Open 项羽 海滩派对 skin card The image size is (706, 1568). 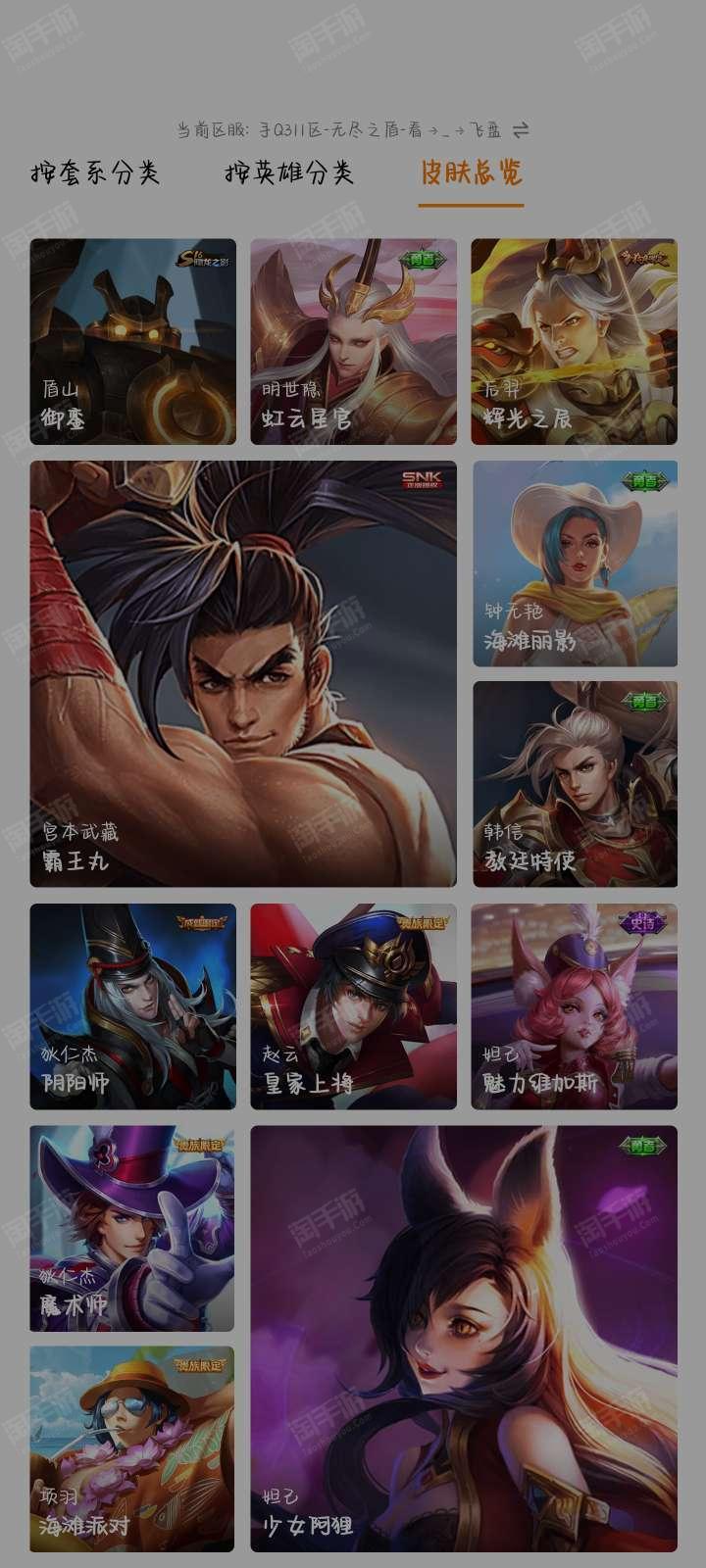tap(132, 1448)
